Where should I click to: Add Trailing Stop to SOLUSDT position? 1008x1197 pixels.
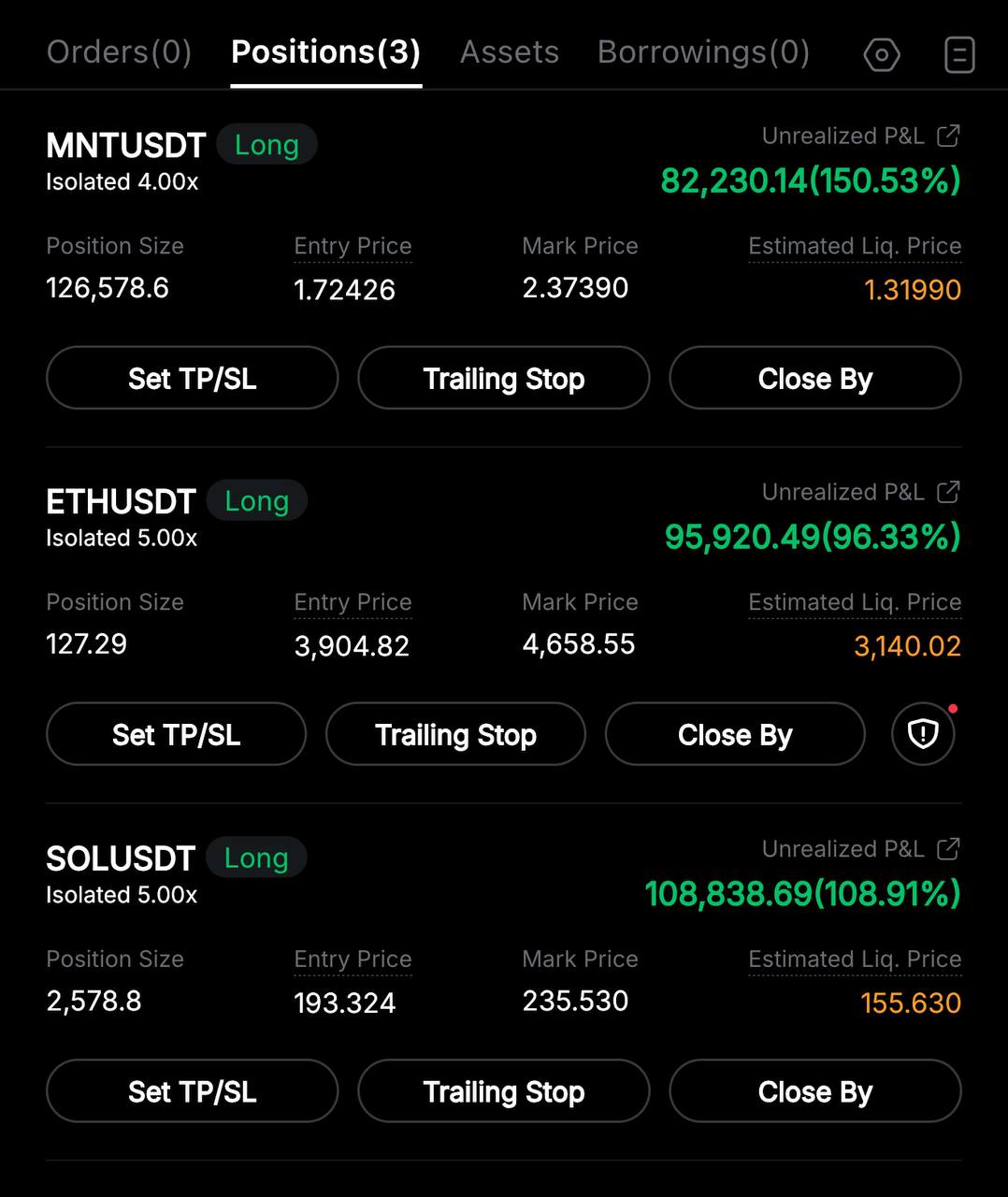coord(503,1091)
